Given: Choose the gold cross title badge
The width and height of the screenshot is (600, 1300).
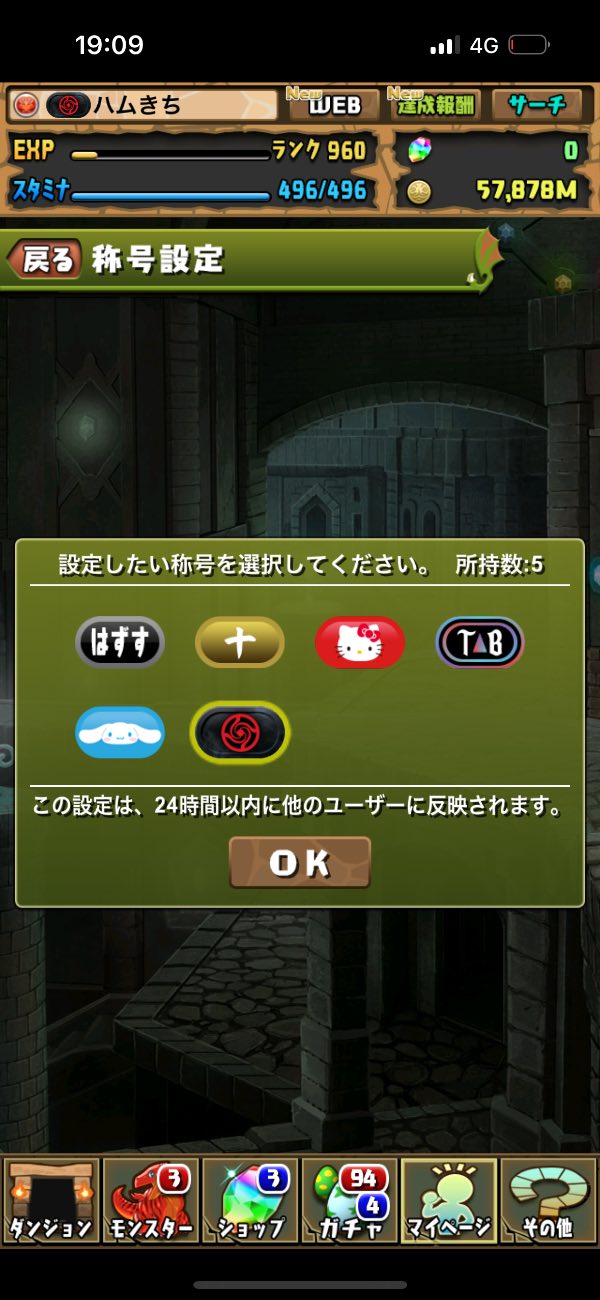Looking at the screenshot, I should pyautogui.click(x=240, y=642).
